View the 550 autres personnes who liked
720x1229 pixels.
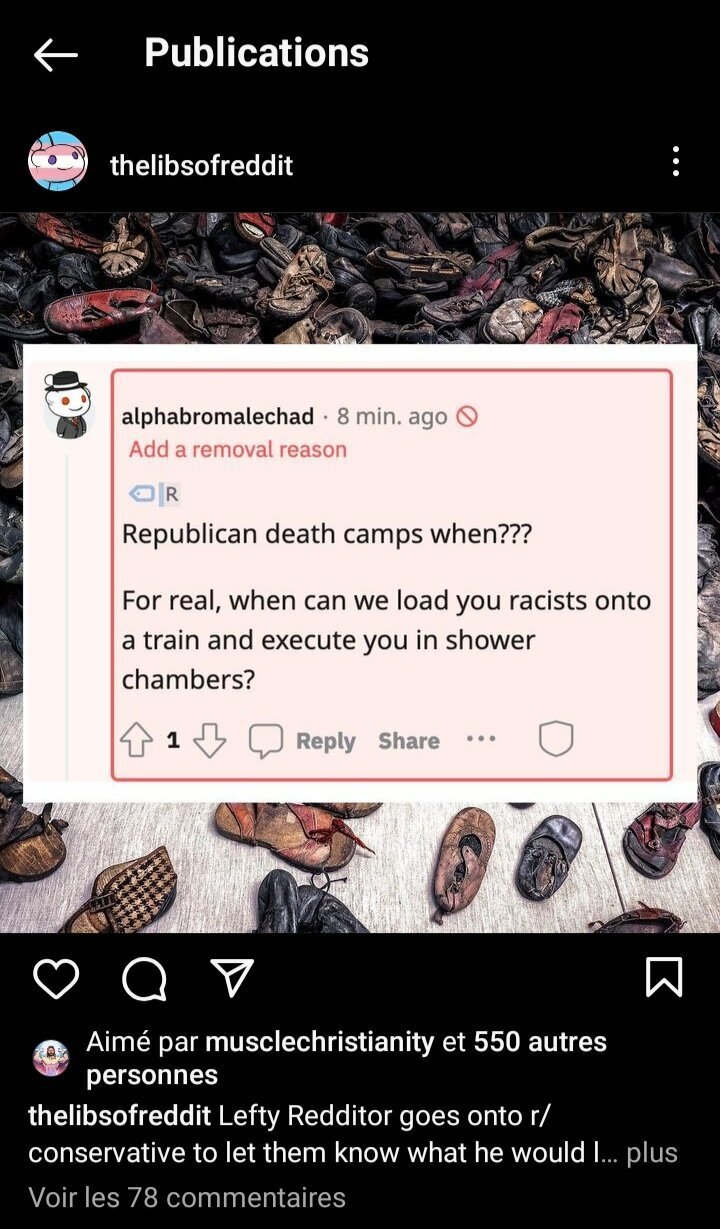[346, 1058]
